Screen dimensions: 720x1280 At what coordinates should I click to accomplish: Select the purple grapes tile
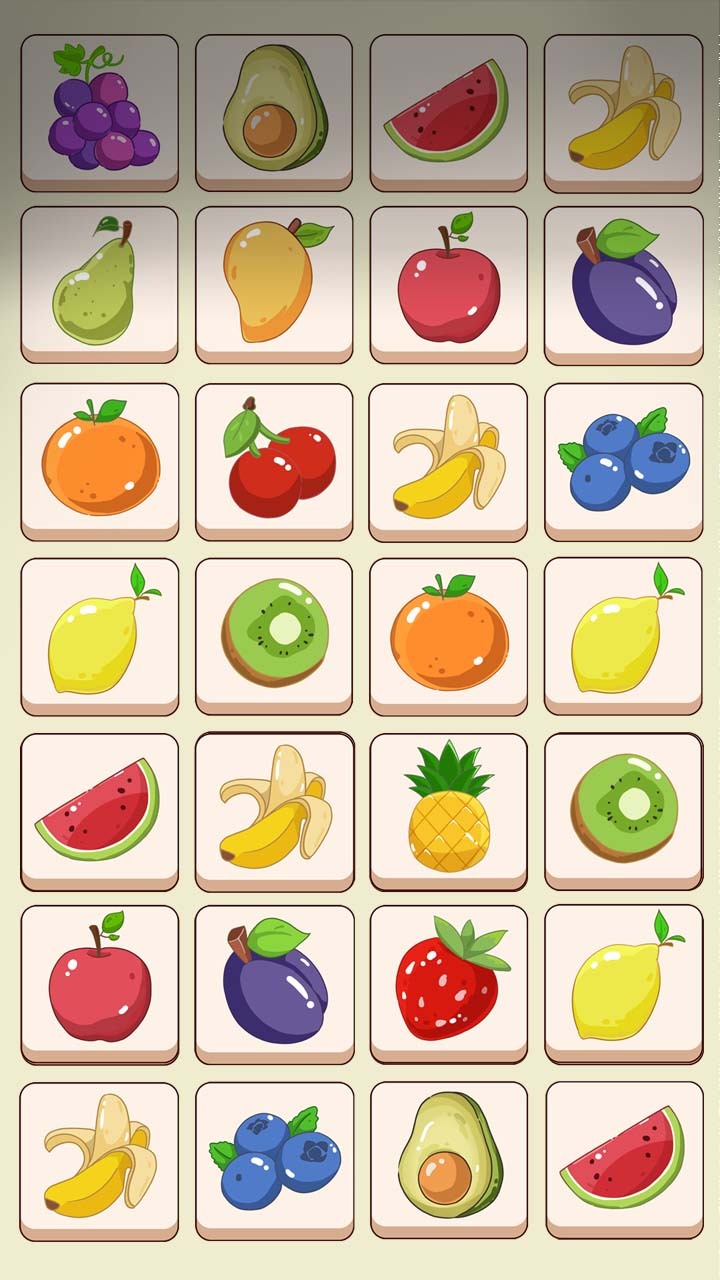[x=100, y=108]
